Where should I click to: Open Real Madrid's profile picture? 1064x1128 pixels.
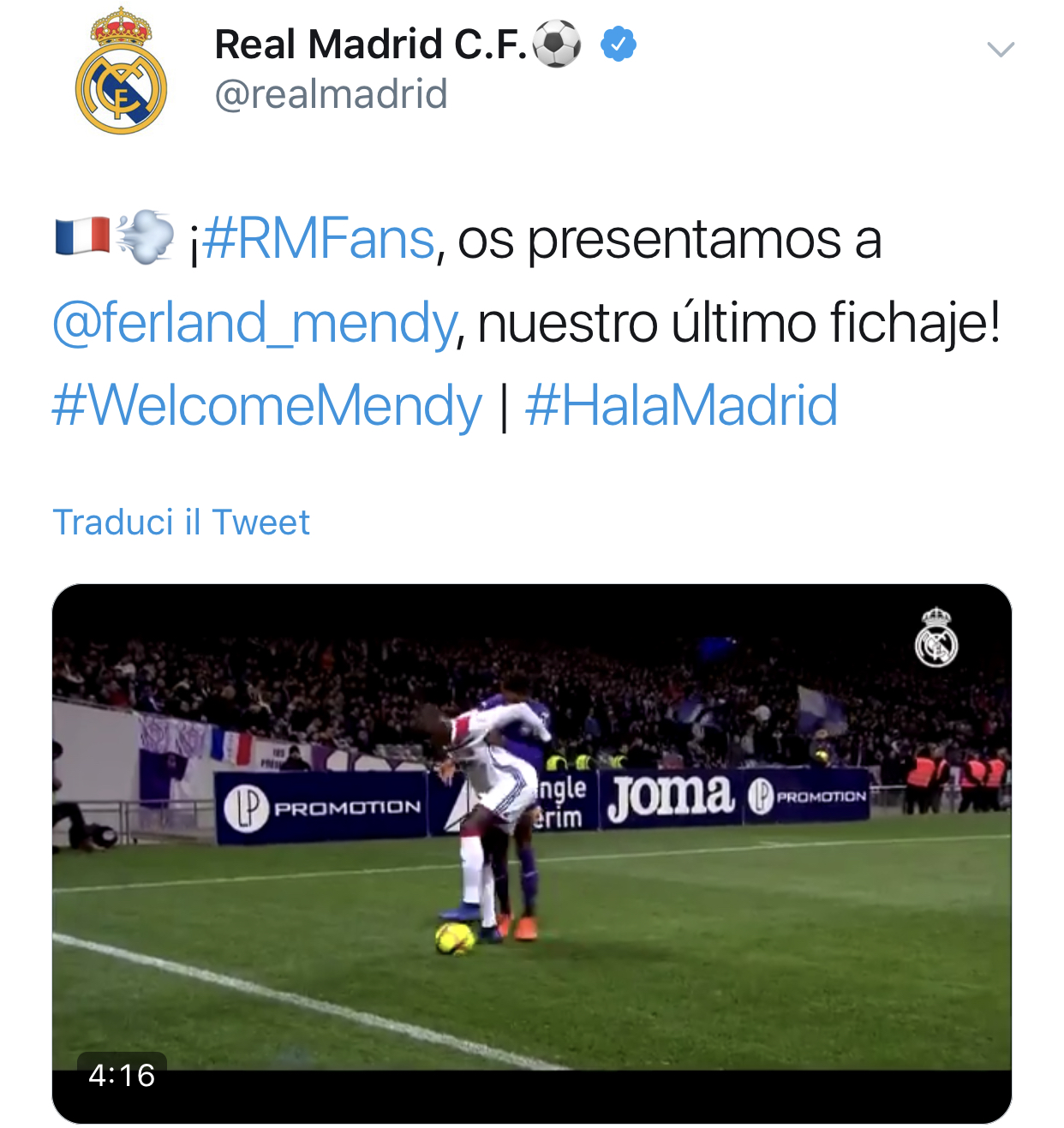(x=121, y=72)
